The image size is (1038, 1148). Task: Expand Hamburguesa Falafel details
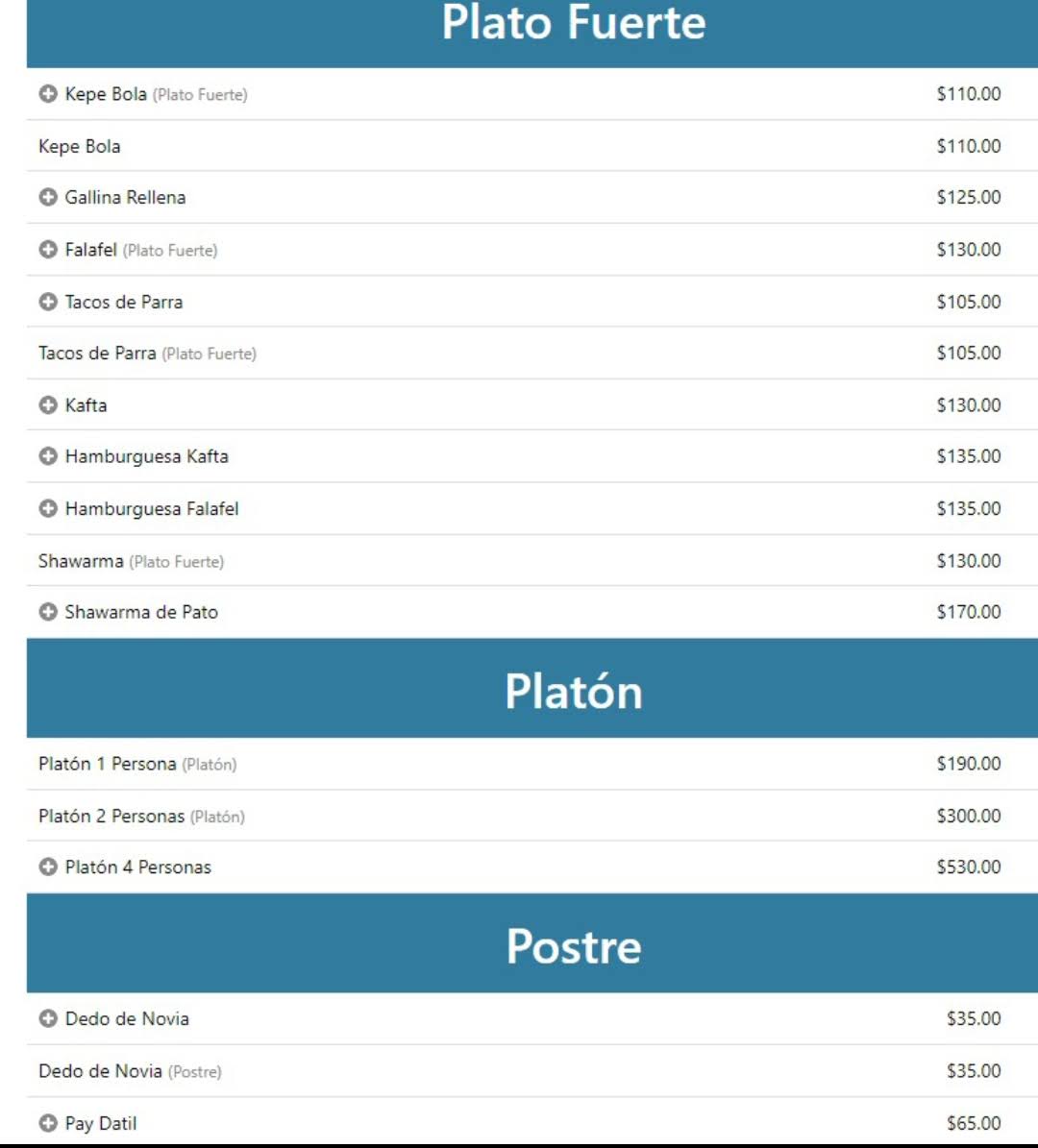(48, 508)
